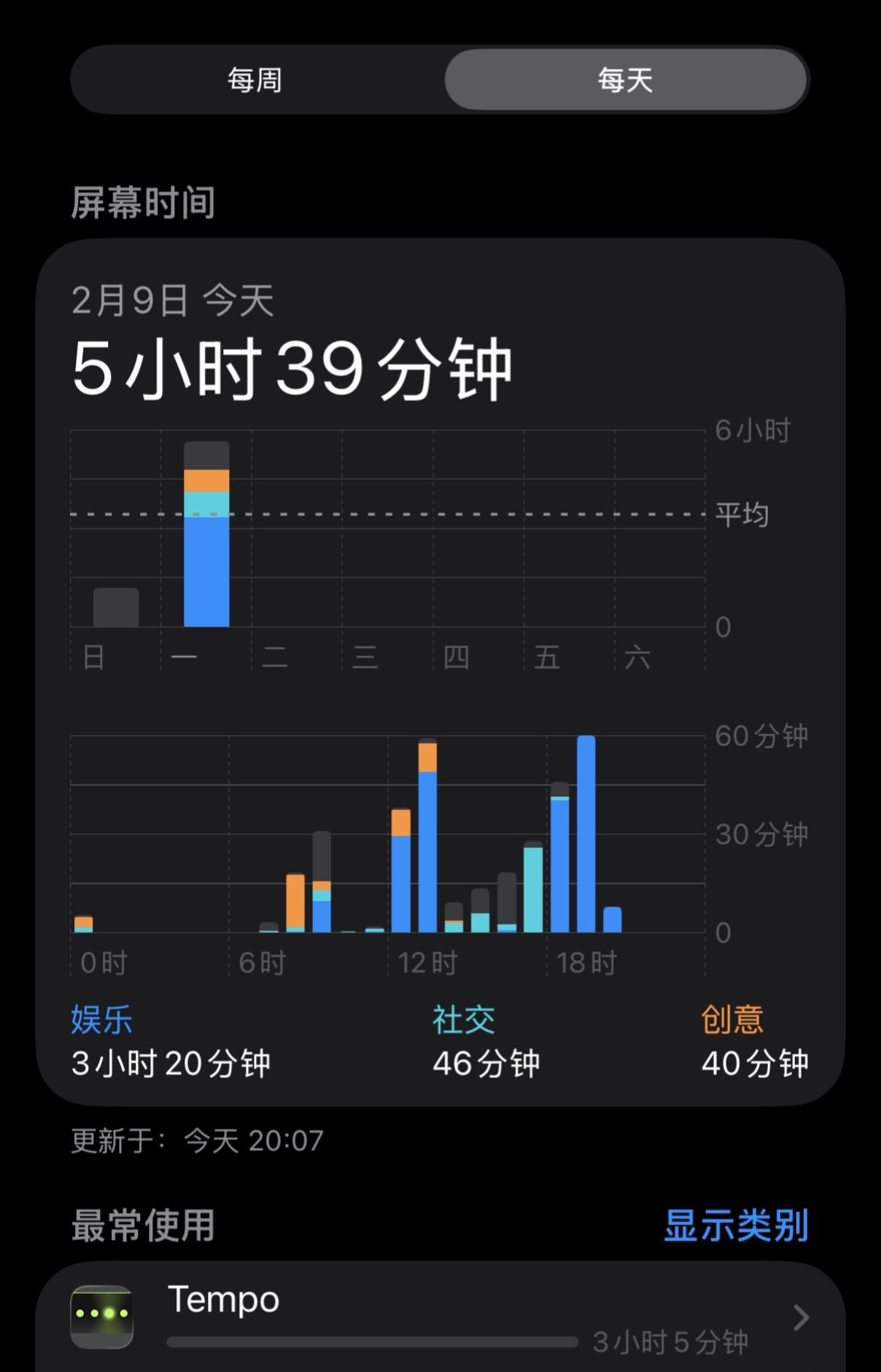Select Sunday's bar in the weekly chart
This screenshot has height=1372, width=881.
[116, 607]
